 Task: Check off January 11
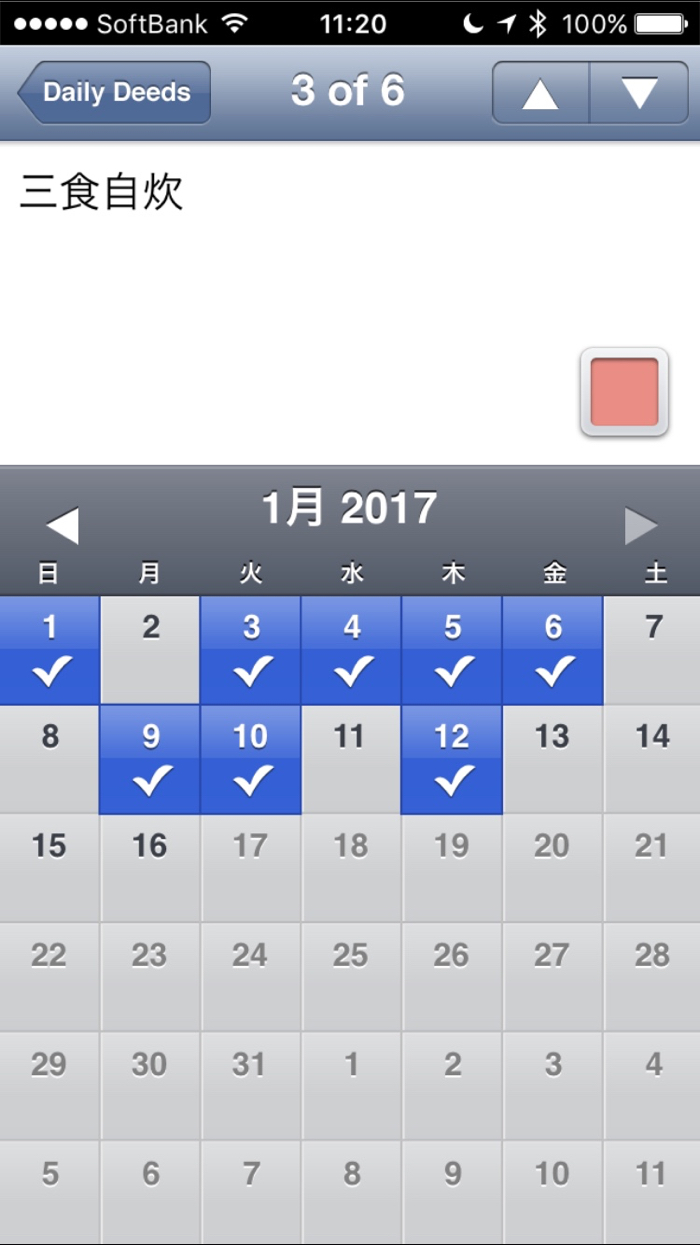click(x=351, y=759)
